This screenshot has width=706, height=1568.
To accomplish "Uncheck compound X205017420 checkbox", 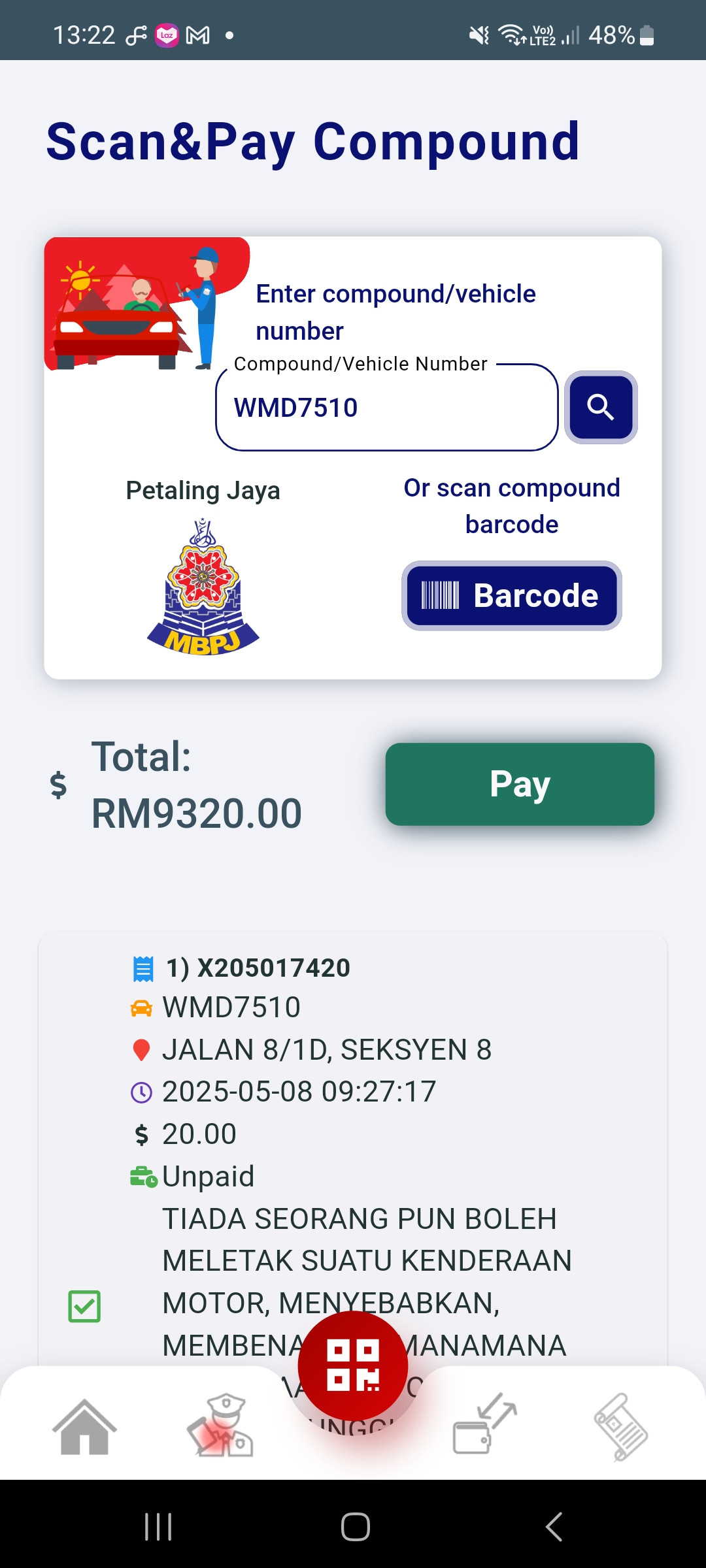I will pyautogui.click(x=84, y=1306).
